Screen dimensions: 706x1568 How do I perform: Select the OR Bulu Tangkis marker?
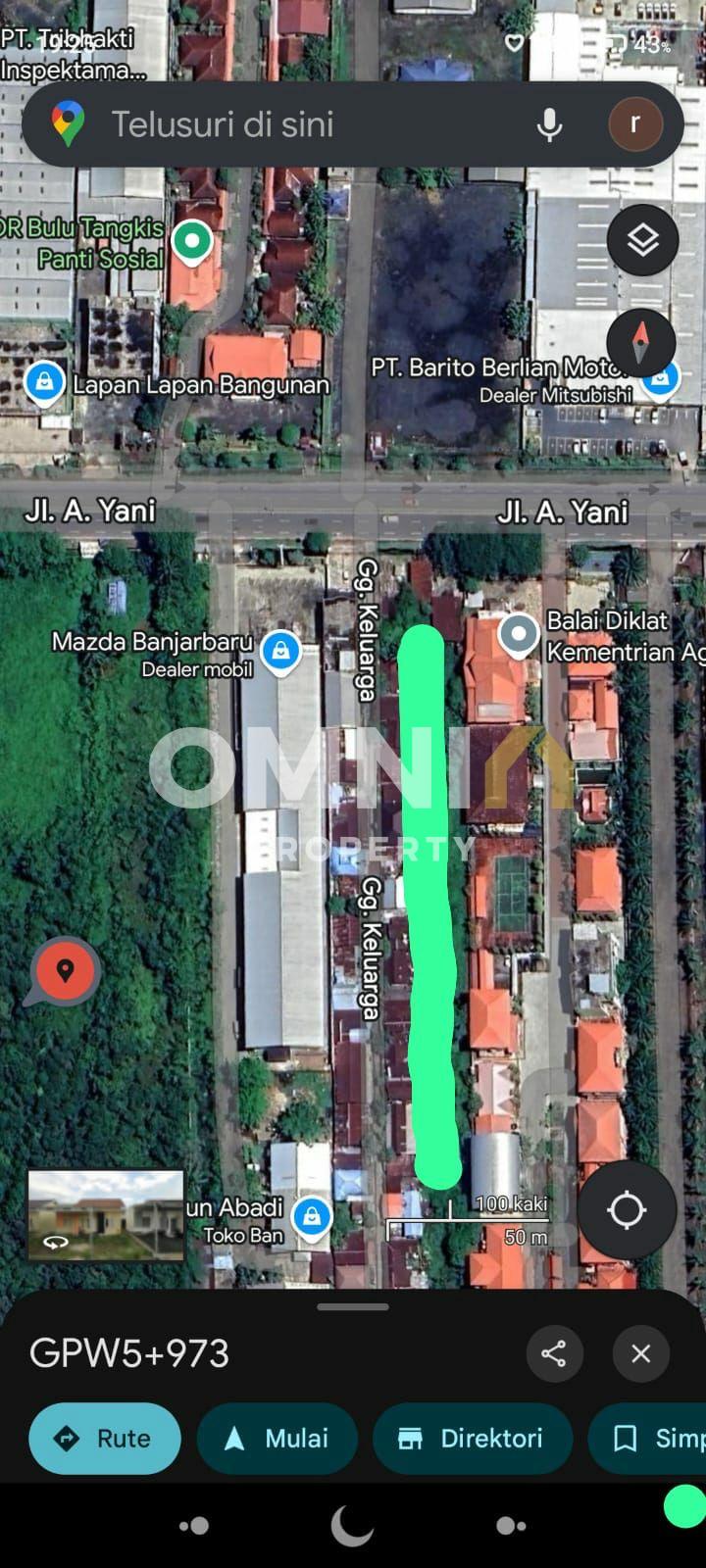pos(192,241)
